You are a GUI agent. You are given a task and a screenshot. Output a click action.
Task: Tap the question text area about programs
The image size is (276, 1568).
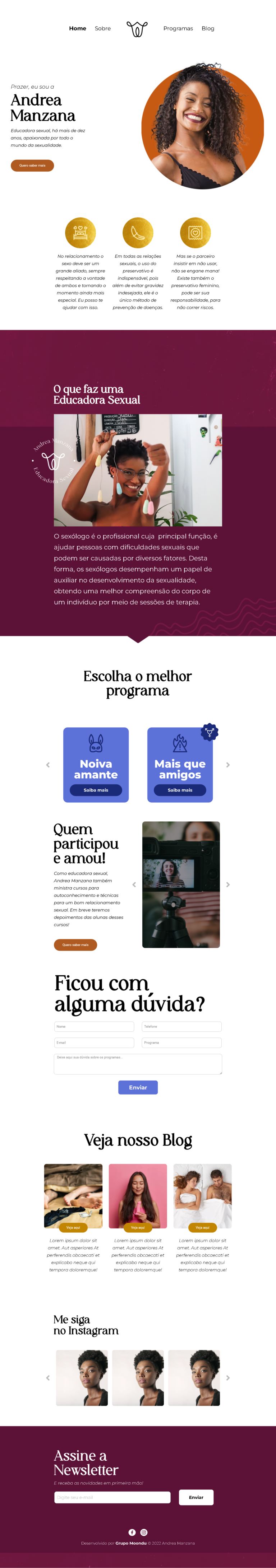(138, 1064)
